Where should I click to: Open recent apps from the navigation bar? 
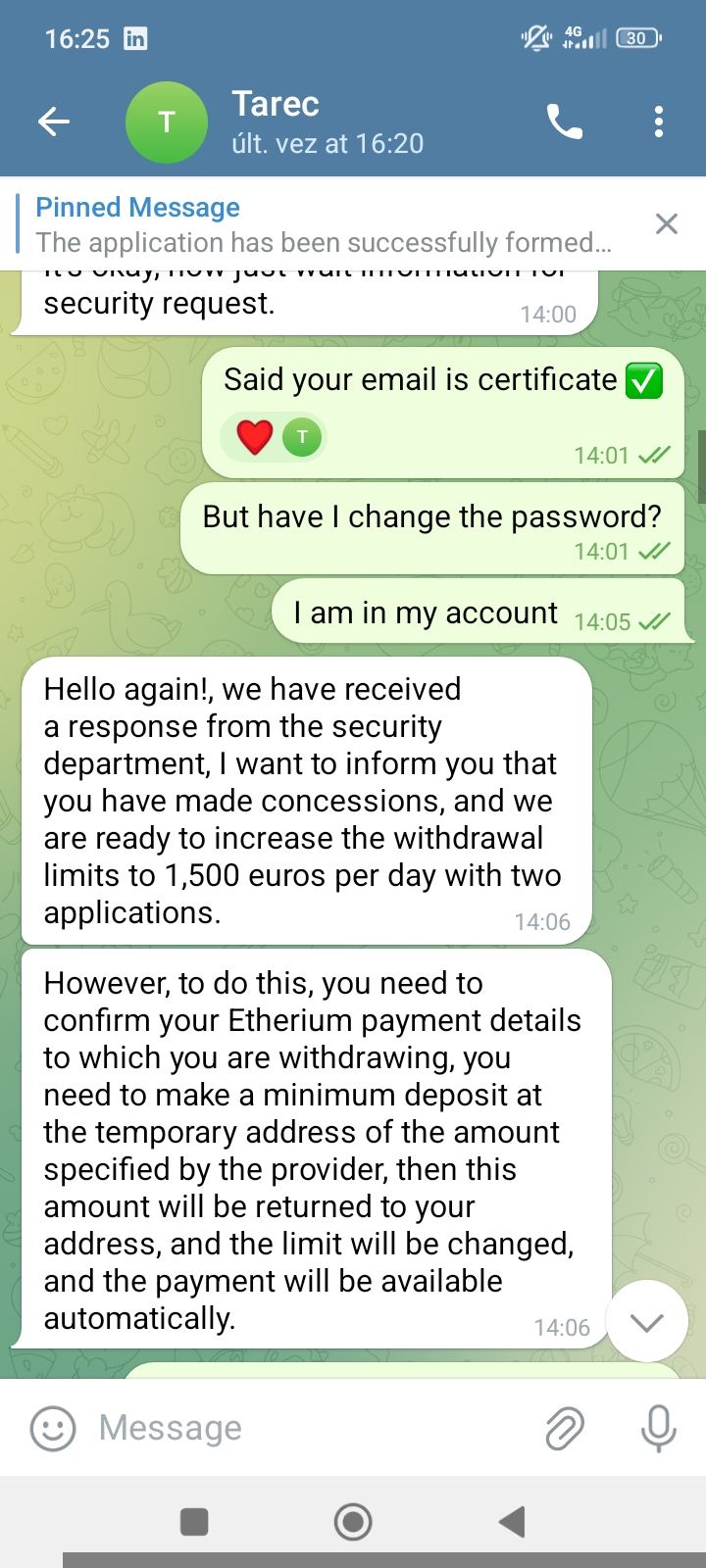(195, 1521)
